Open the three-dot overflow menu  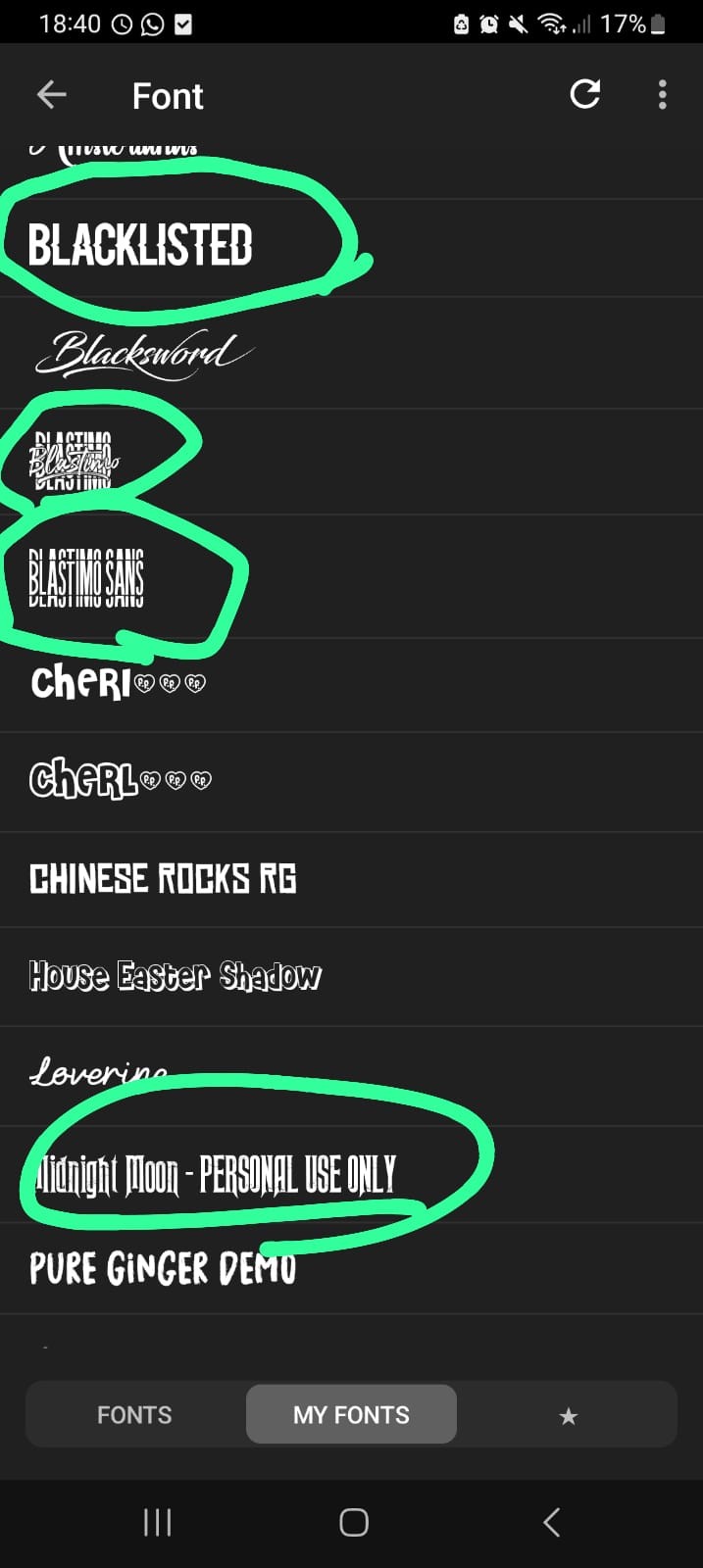click(x=663, y=95)
